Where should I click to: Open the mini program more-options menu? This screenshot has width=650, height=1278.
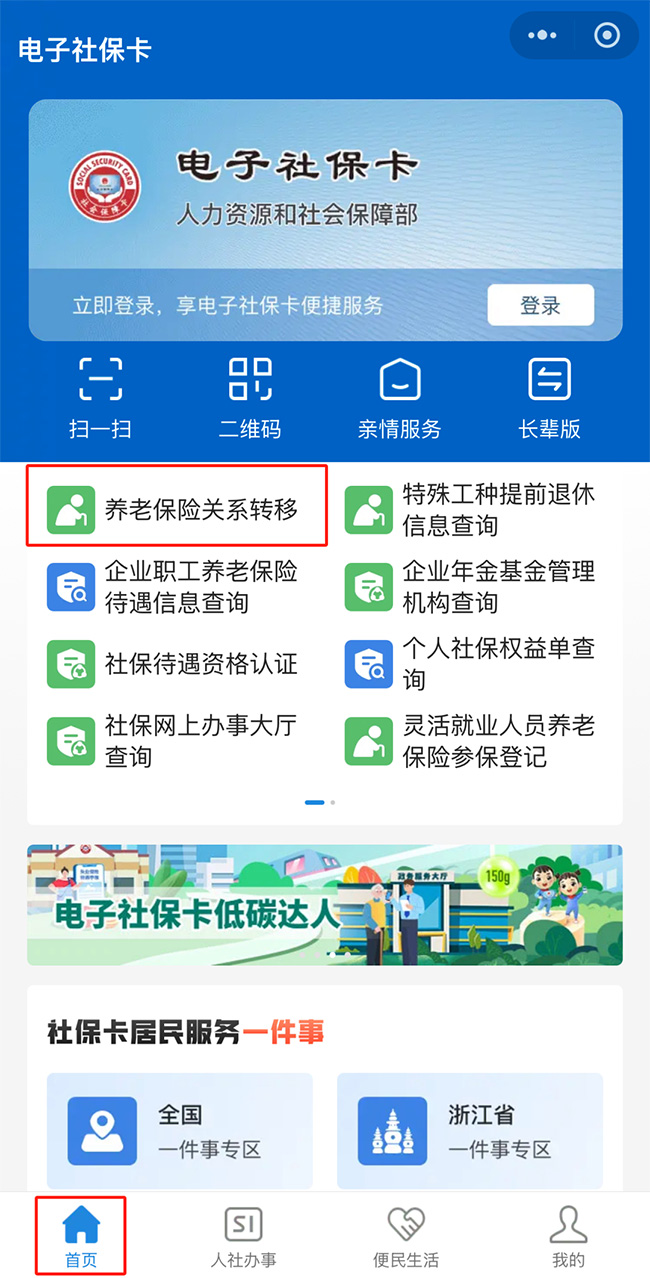tap(542, 36)
